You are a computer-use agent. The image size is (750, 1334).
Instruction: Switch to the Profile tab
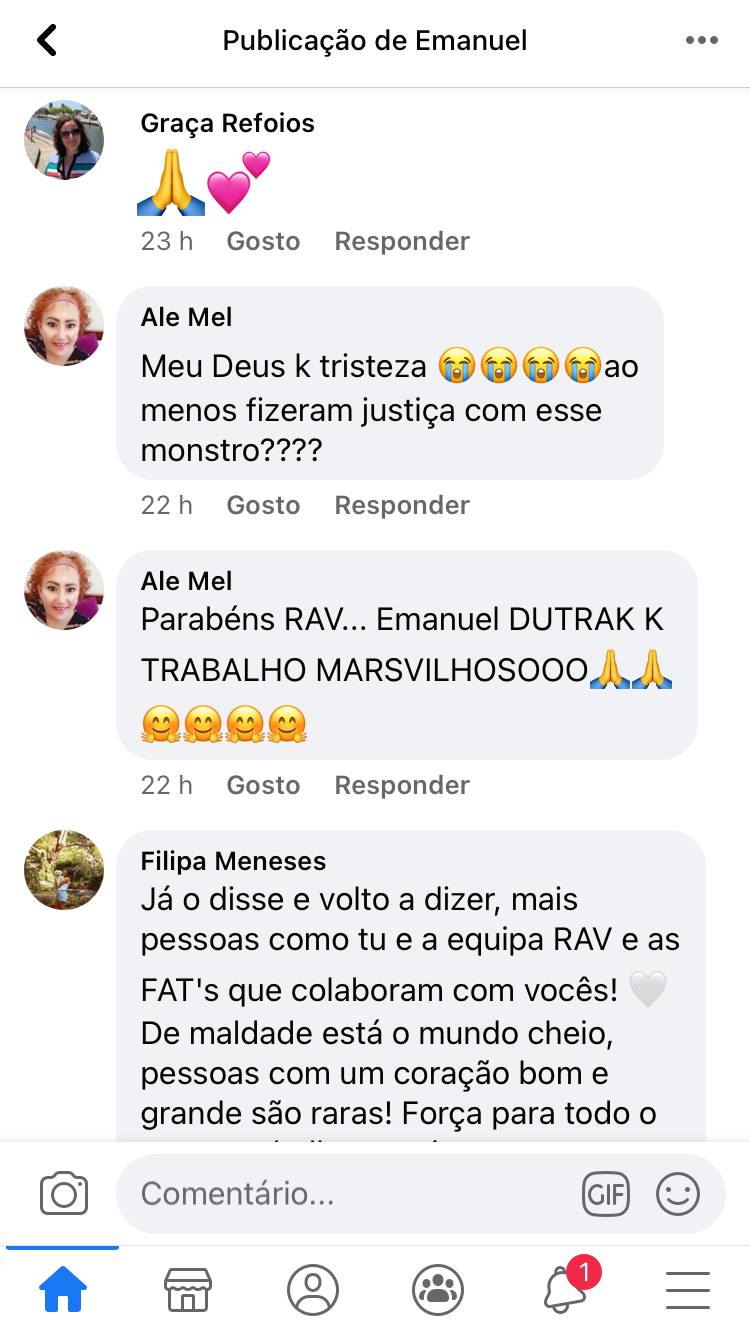point(313,1290)
